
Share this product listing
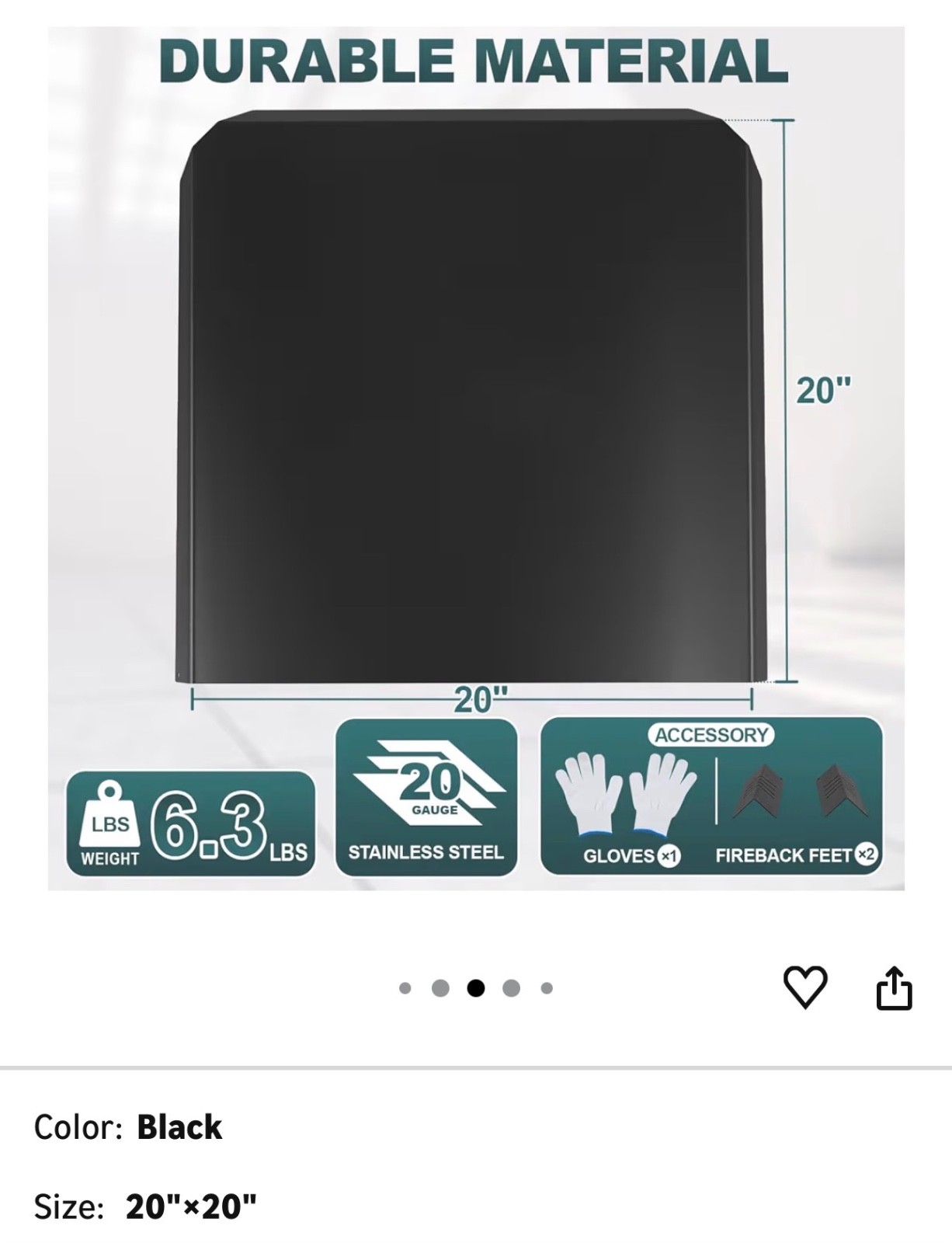click(894, 987)
